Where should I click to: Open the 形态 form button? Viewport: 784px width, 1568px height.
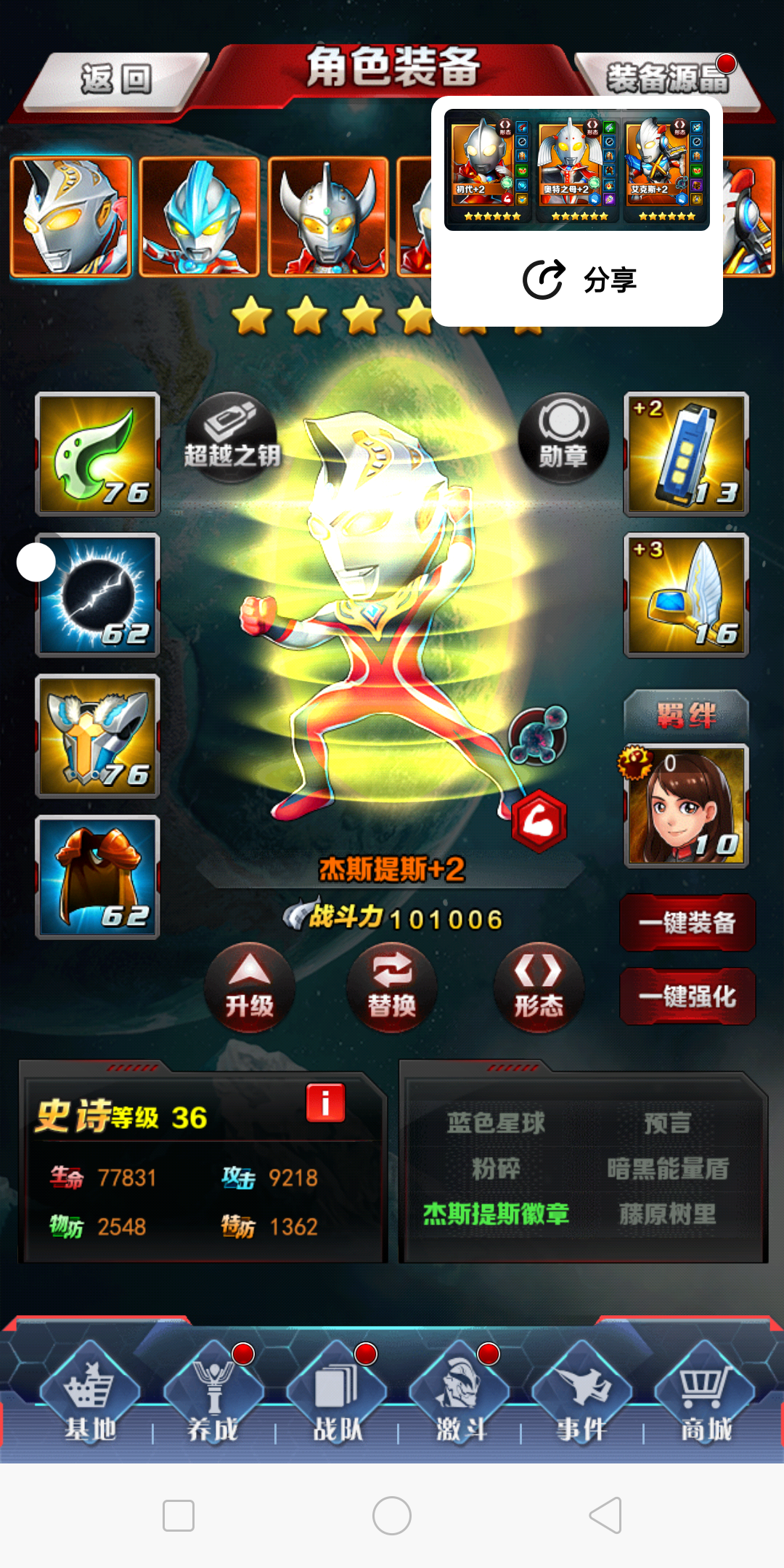point(539,987)
